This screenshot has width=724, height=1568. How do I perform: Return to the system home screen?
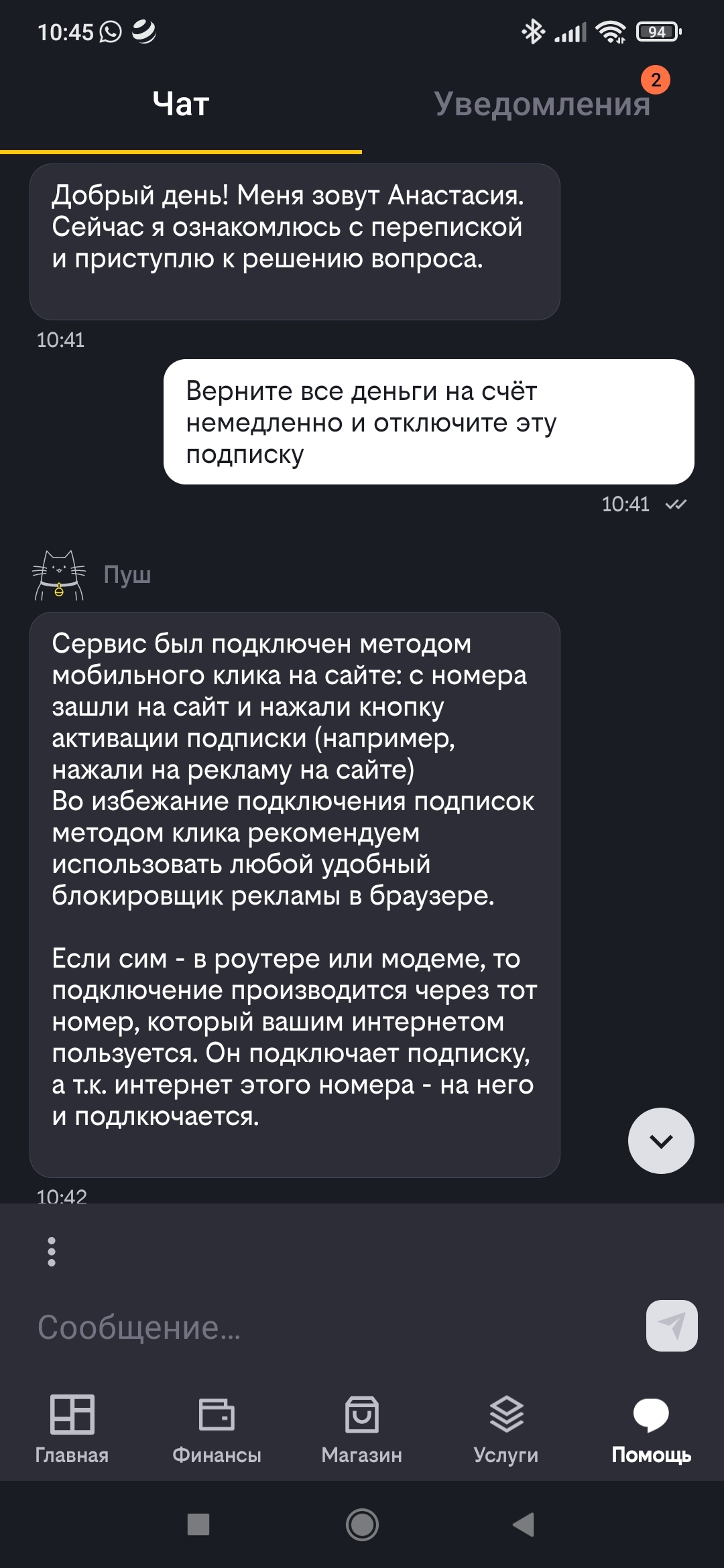(362, 1524)
